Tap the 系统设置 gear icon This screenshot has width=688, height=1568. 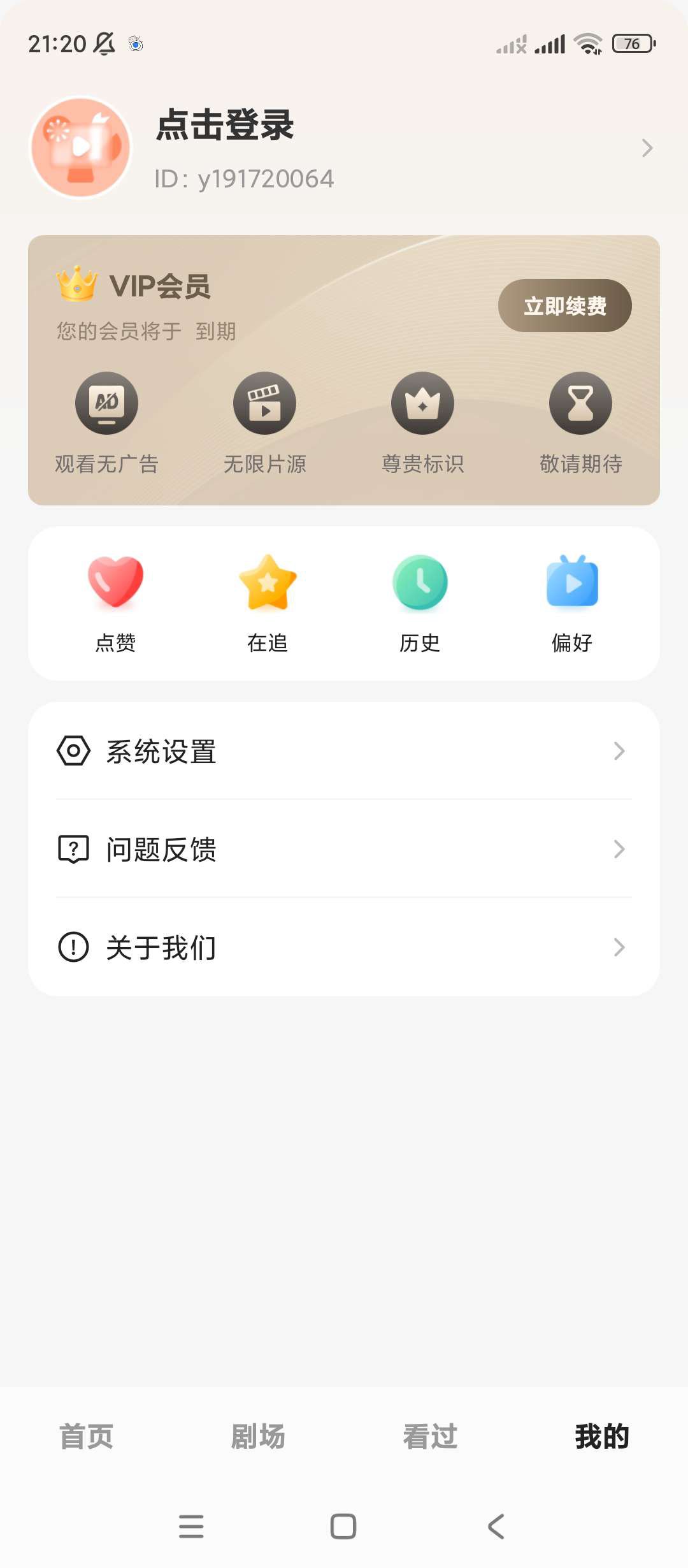[x=73, y=753]
